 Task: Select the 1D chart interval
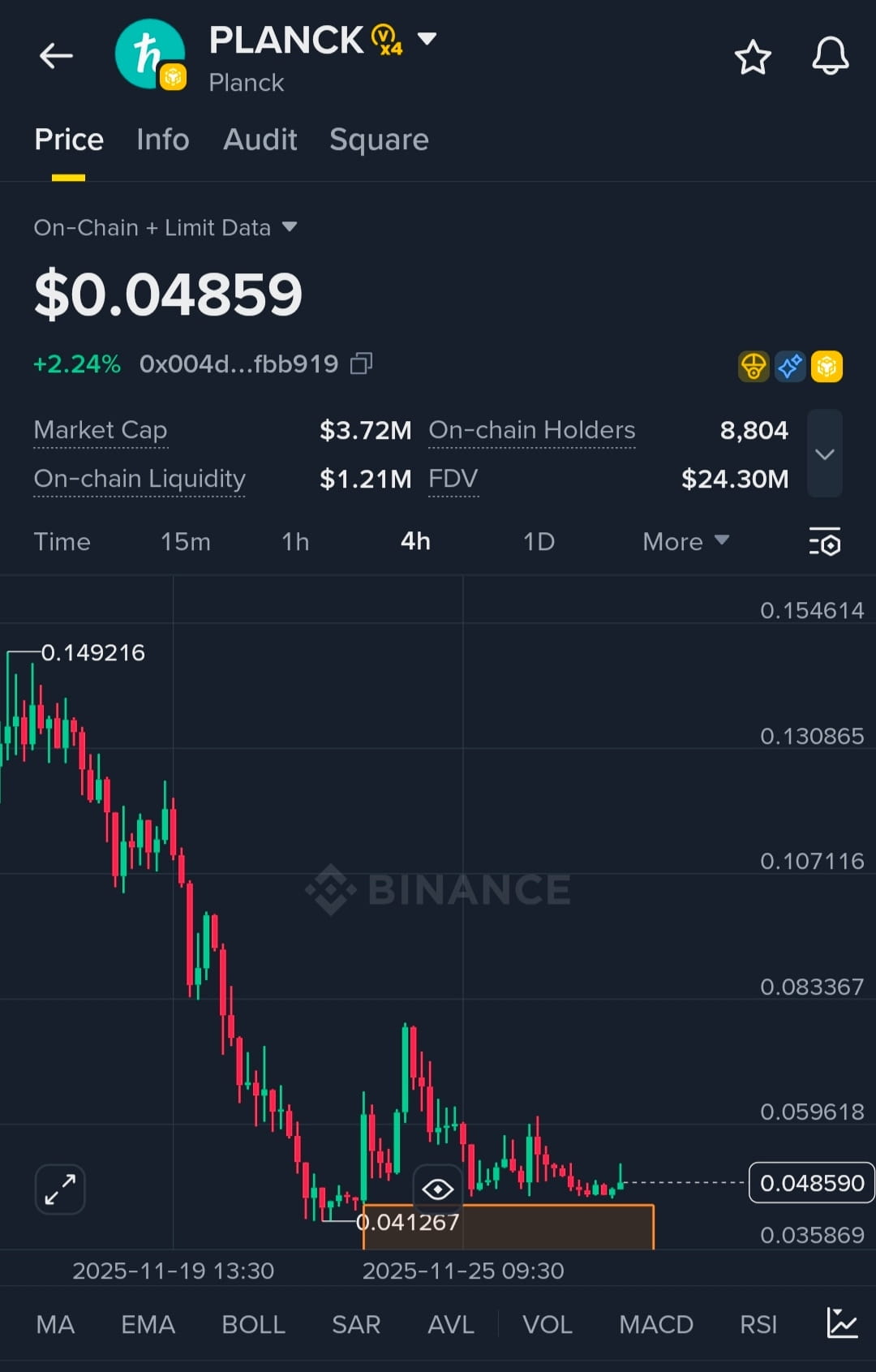click(x=539, y=541)
